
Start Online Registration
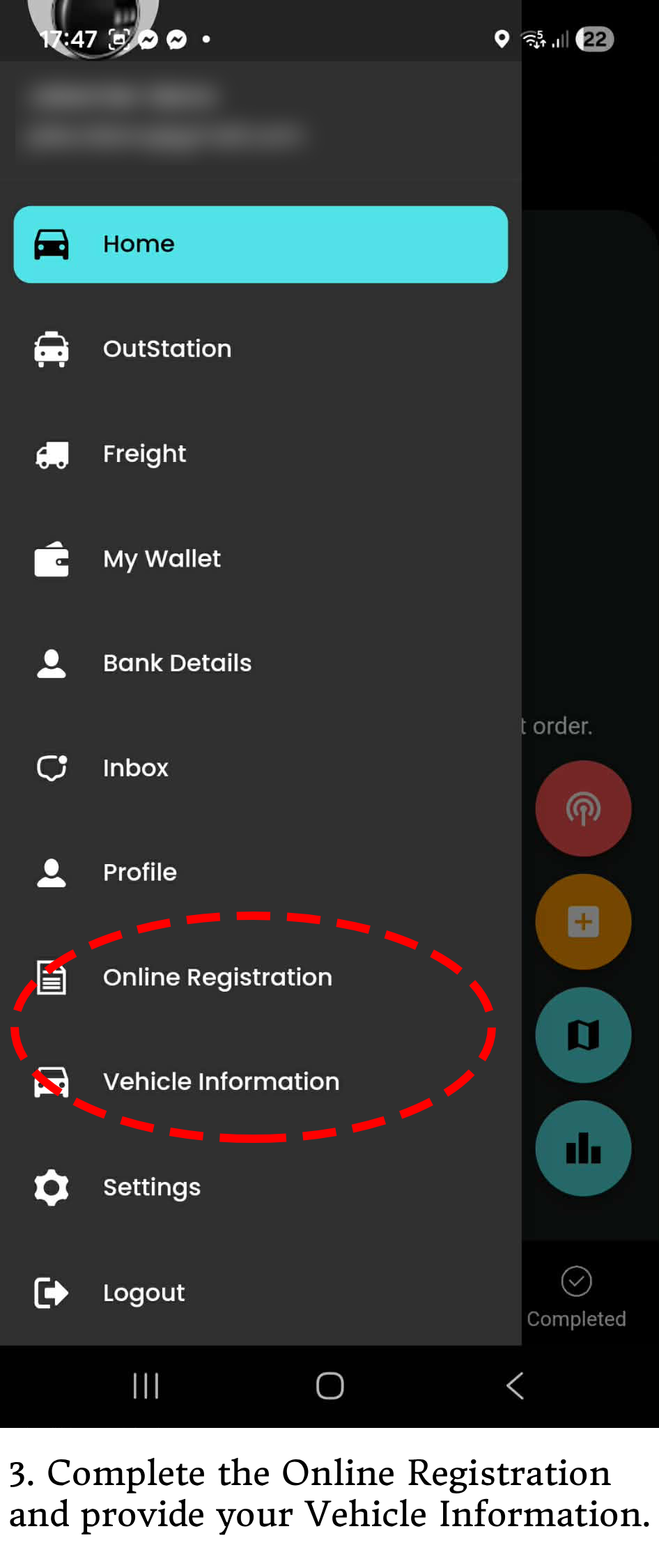(x=217, y=977)
